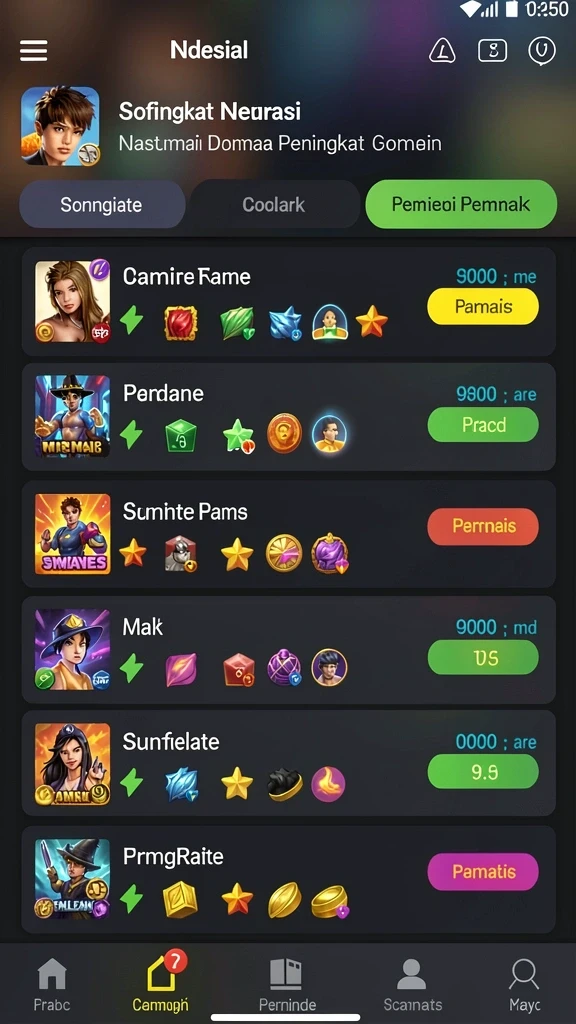This screenshot has width=576, height=1024.
Task: Open the Scannats tab
Action: click(412, 985)
